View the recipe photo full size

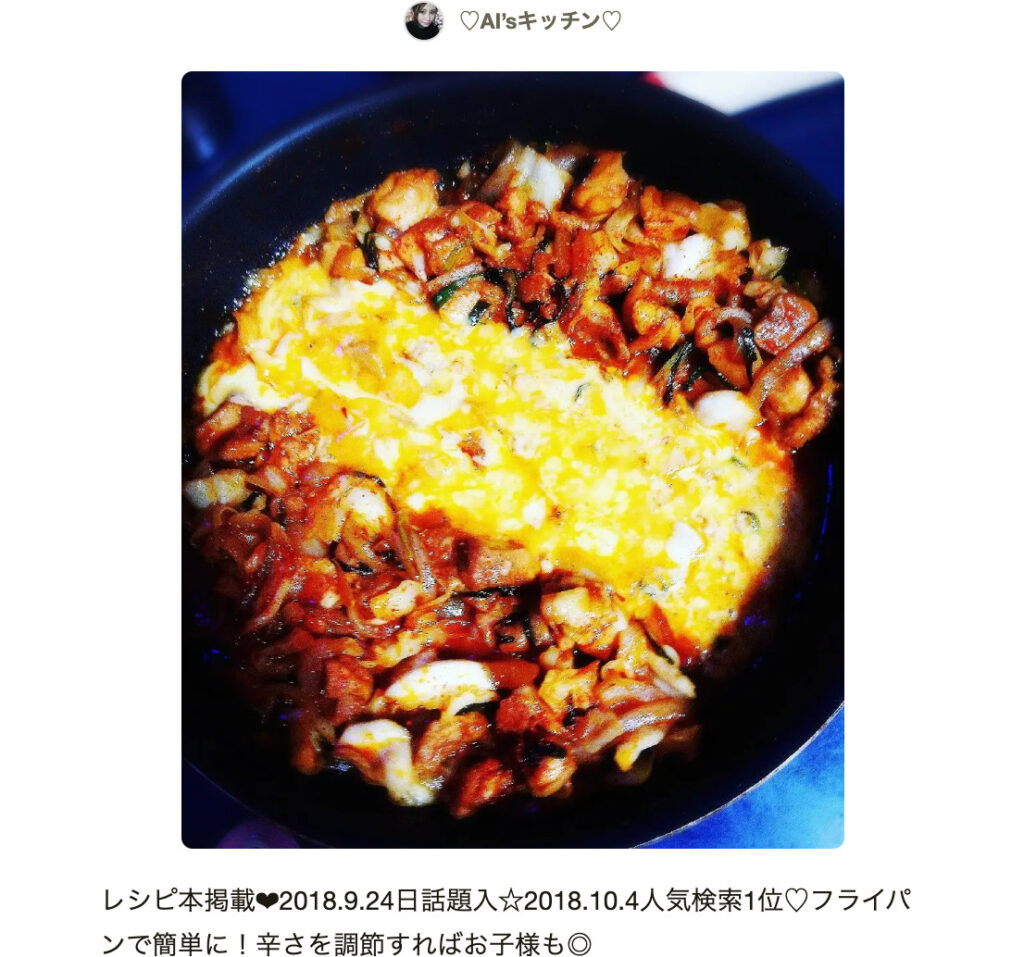pyautogui.click(x=512, y=459)
